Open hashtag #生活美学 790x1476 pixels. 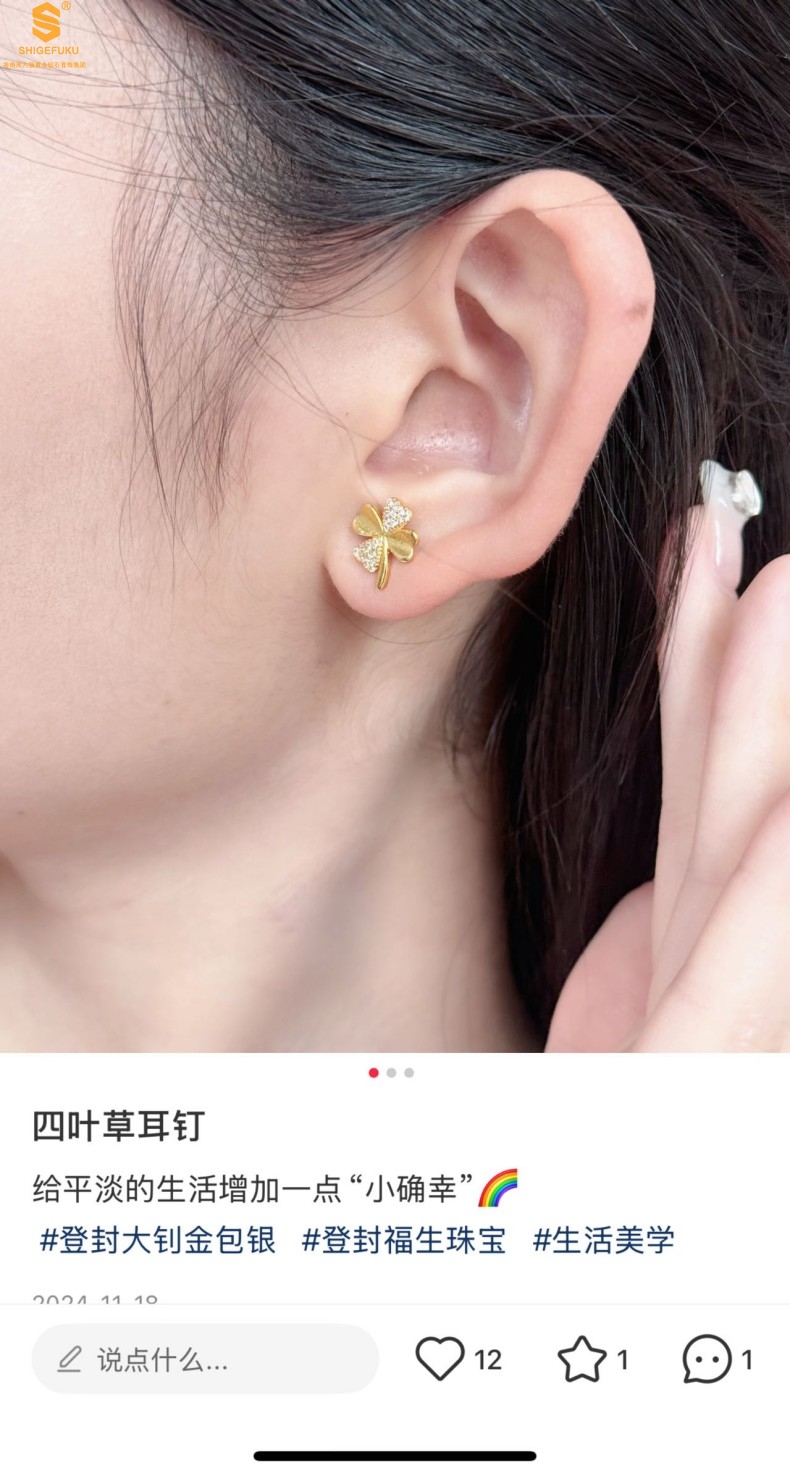point(603,1240)
